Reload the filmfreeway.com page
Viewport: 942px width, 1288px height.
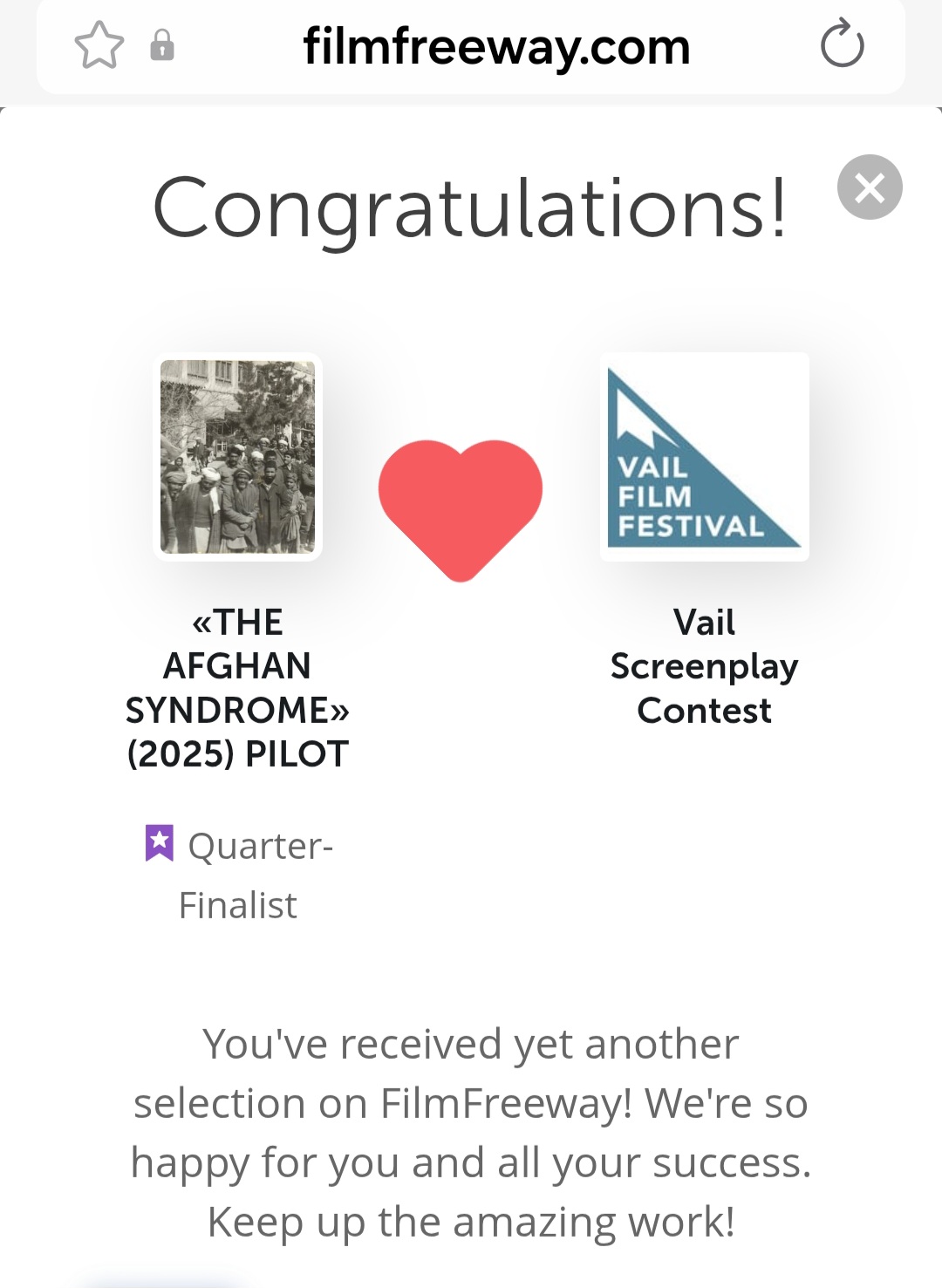pyautogui.click(x=842, y=44)
